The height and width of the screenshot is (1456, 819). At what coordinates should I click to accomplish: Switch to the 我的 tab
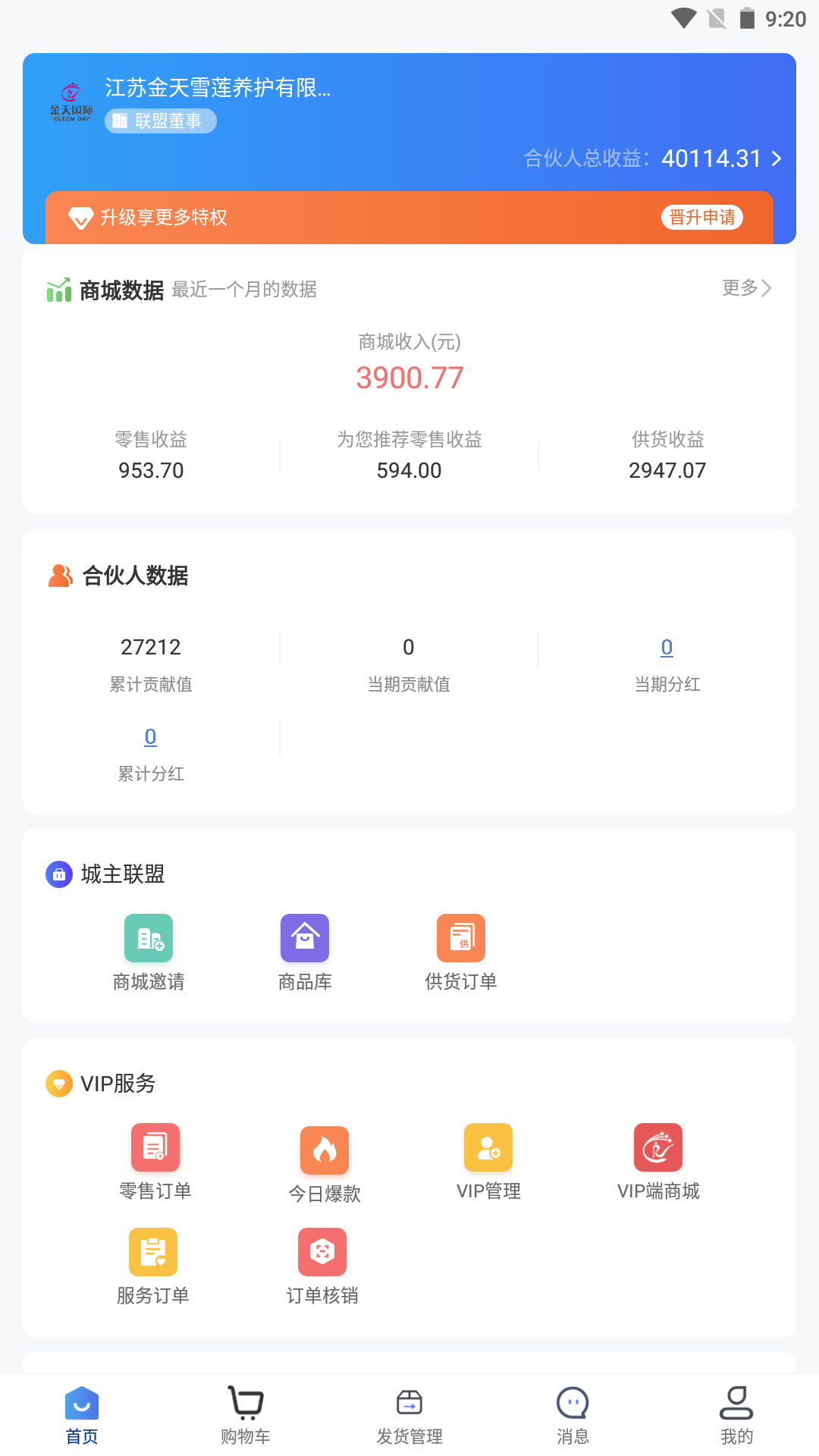point(736,1415)
